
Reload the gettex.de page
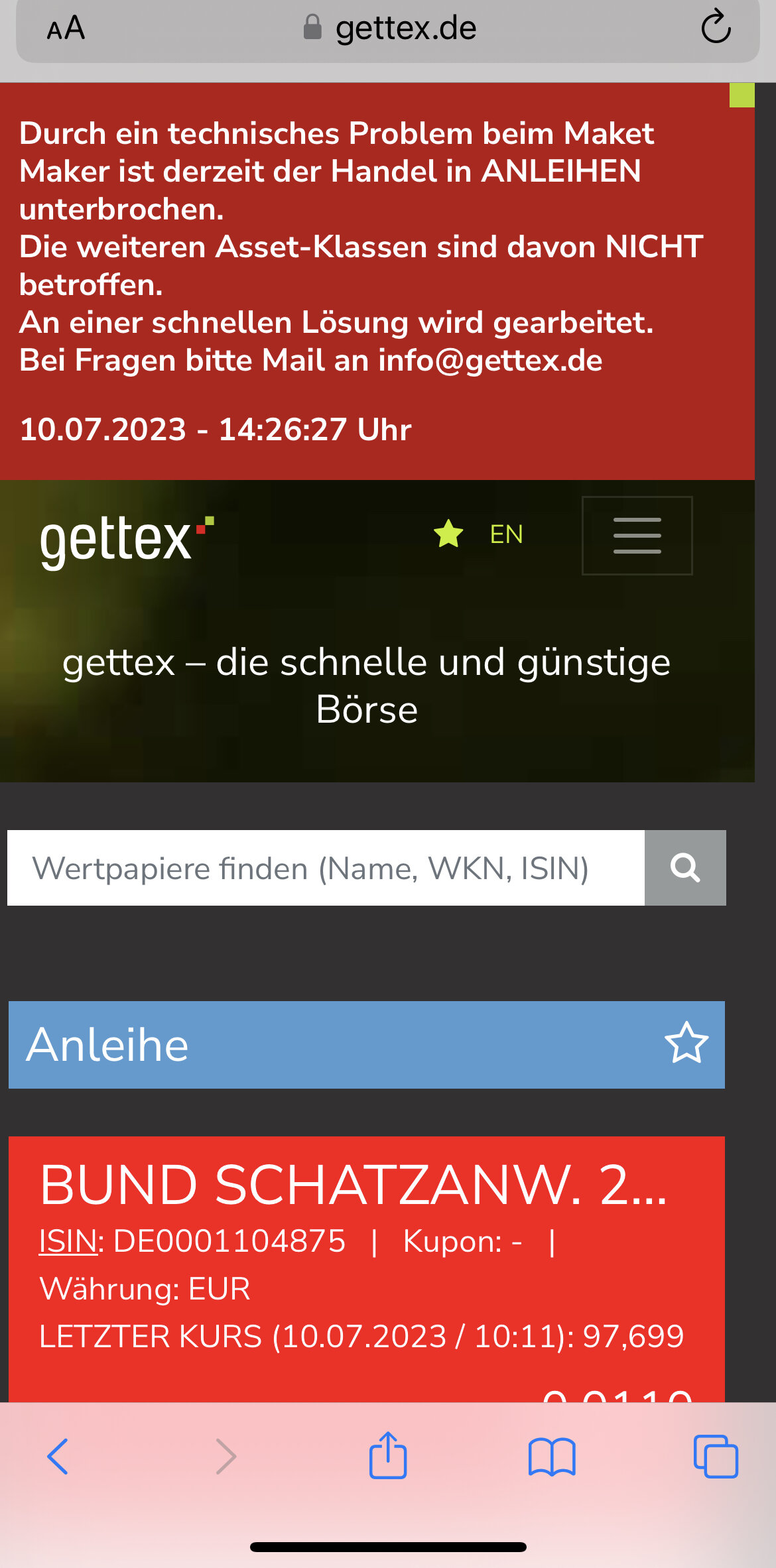[716, 27]
